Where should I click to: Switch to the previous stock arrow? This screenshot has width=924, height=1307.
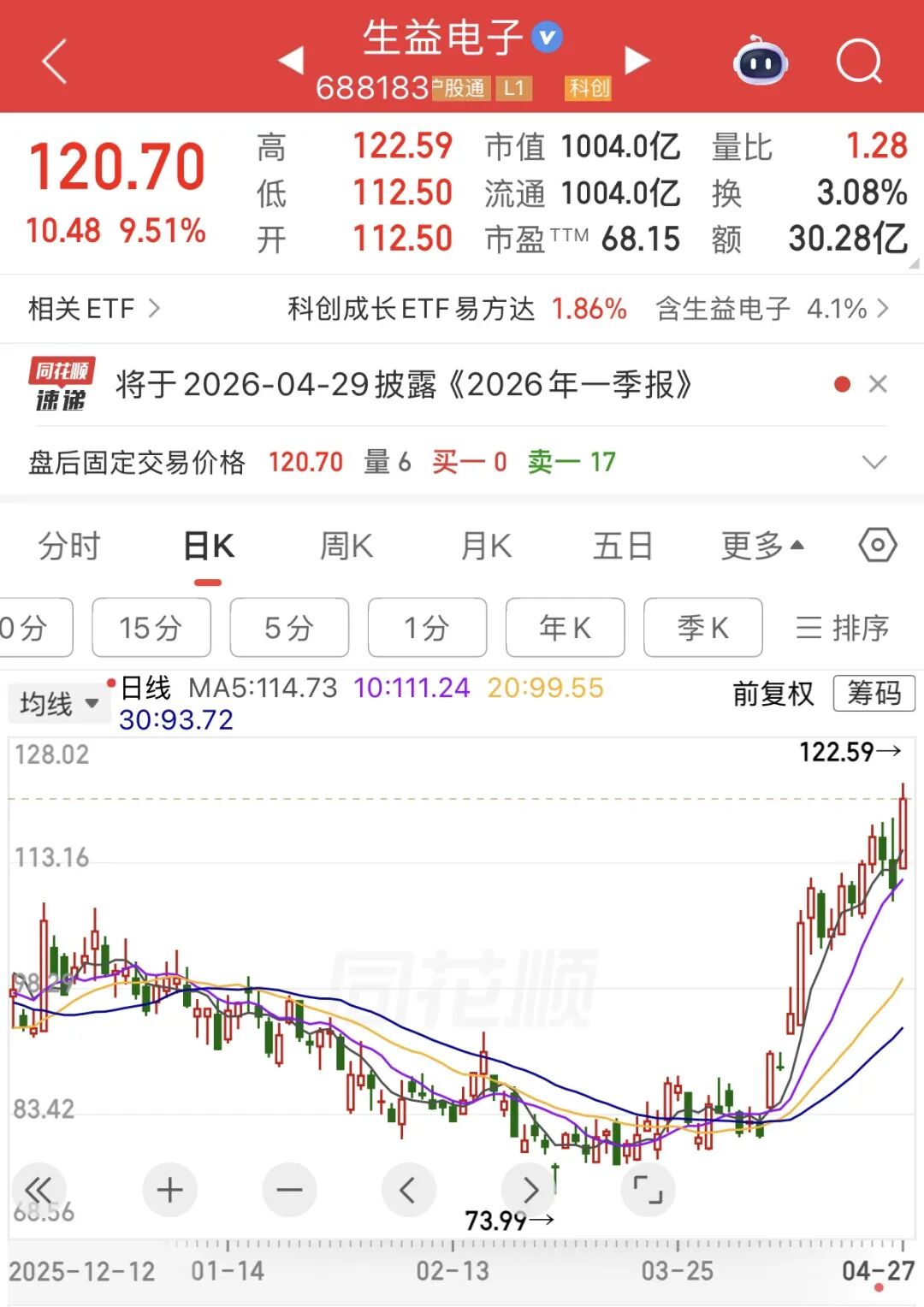coord(292,61)
